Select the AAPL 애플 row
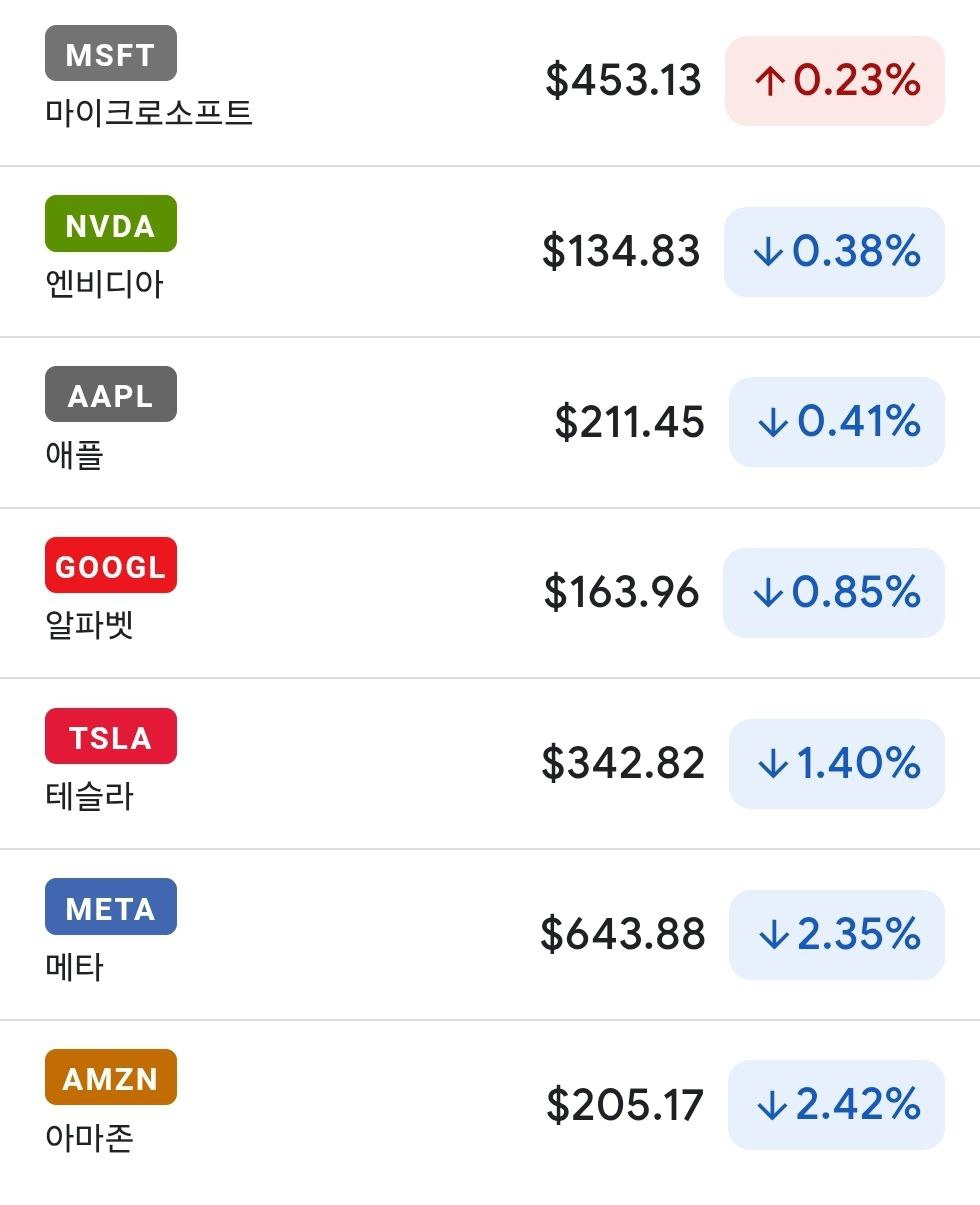The width and height of the screenshot is (980, 1205). [490, 423]
